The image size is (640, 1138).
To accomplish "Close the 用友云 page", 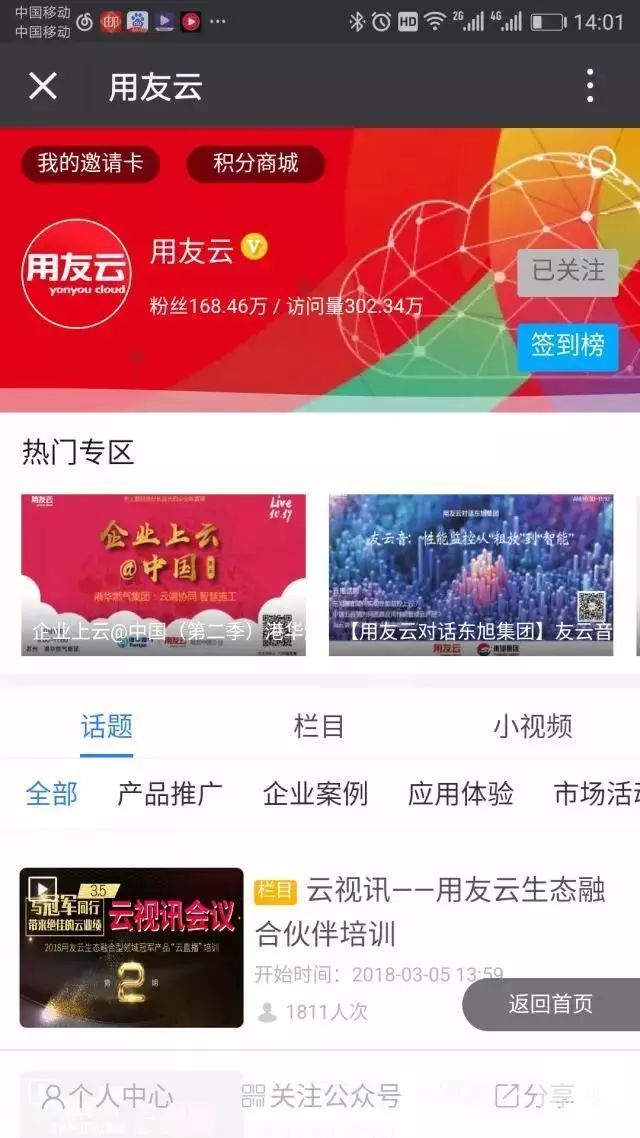I will (x=42, y=86).
